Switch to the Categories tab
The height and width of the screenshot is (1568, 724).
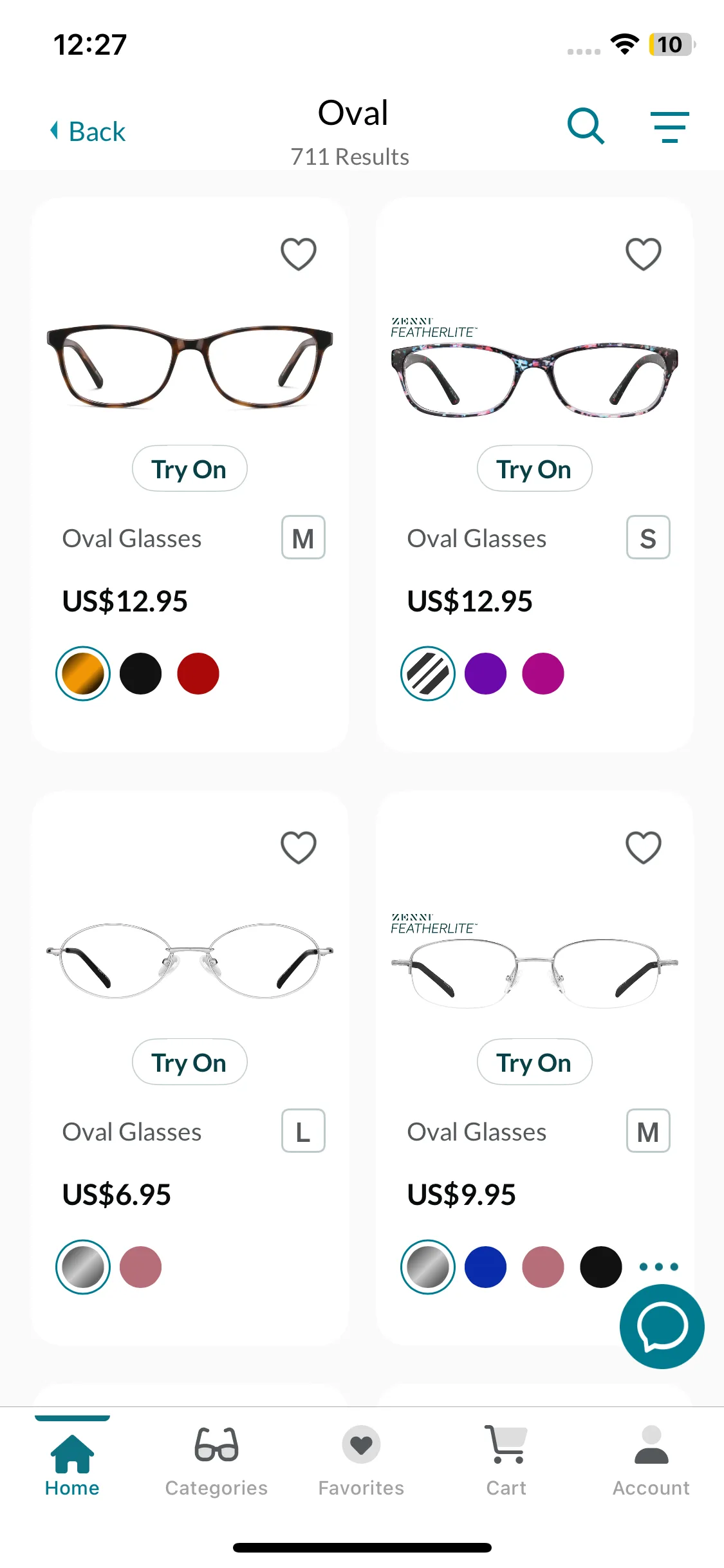[x=216, y=1461]
